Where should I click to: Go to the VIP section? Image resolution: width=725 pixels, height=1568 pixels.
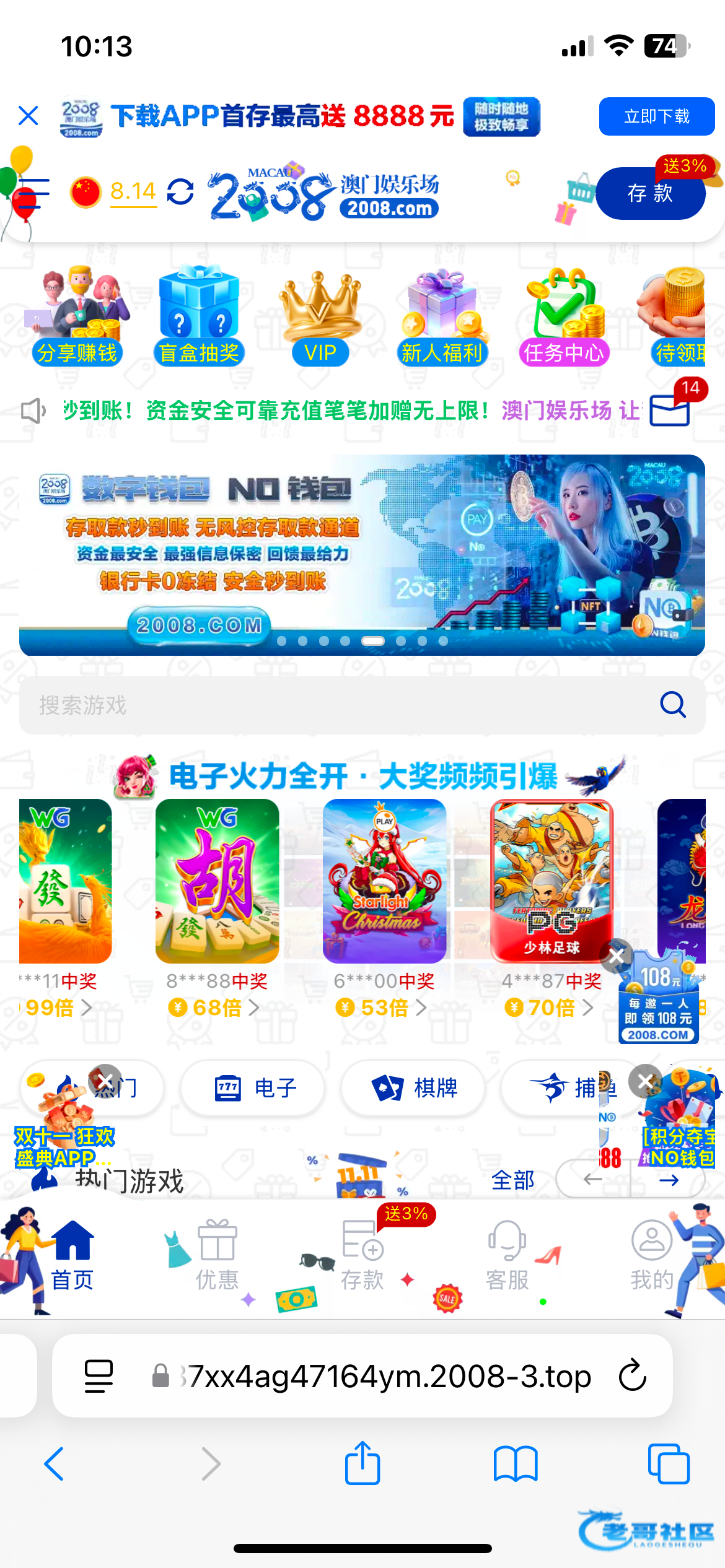tap(320, 317)
